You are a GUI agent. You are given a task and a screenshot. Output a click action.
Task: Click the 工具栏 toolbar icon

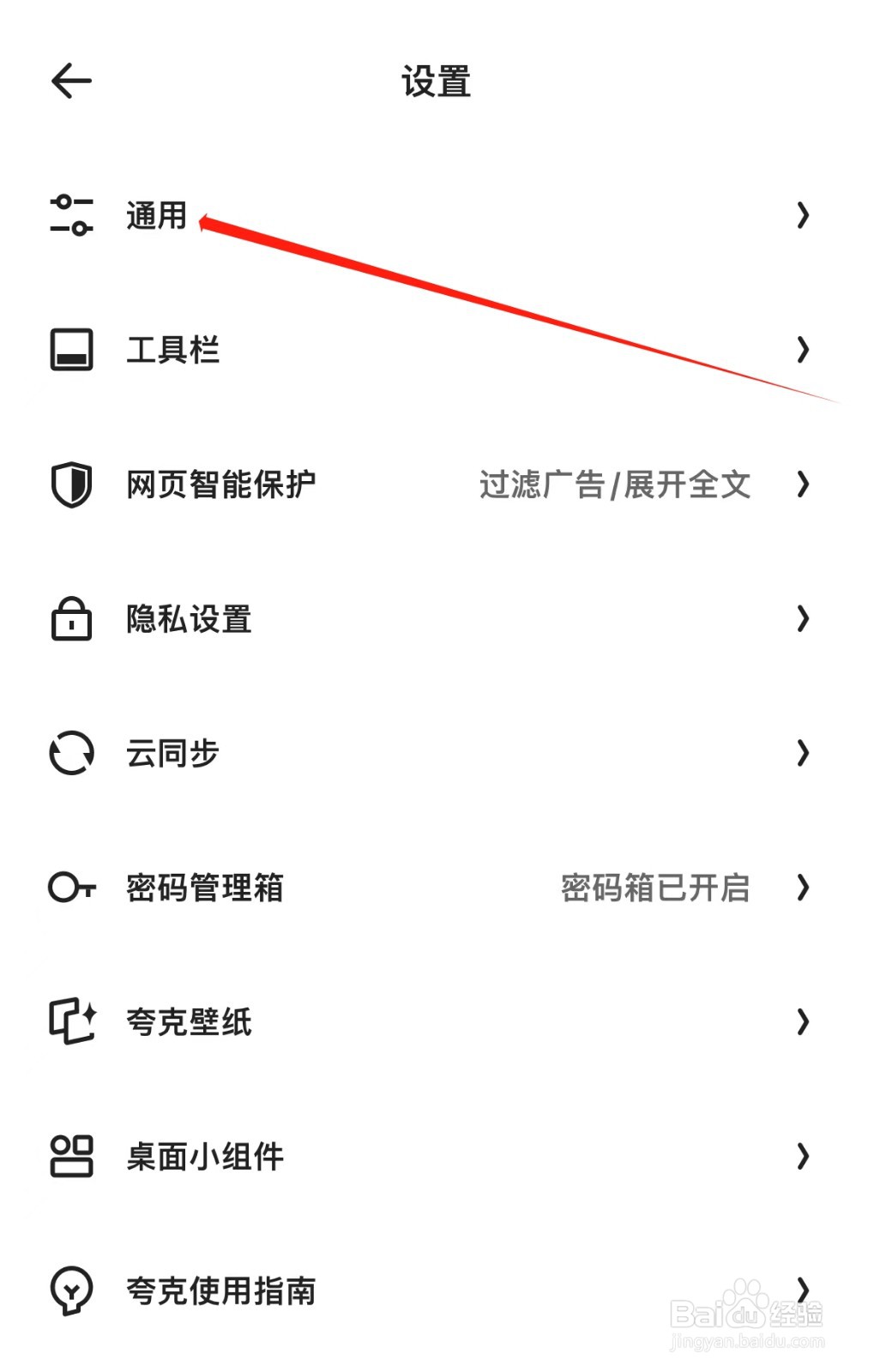pos(70,350)
